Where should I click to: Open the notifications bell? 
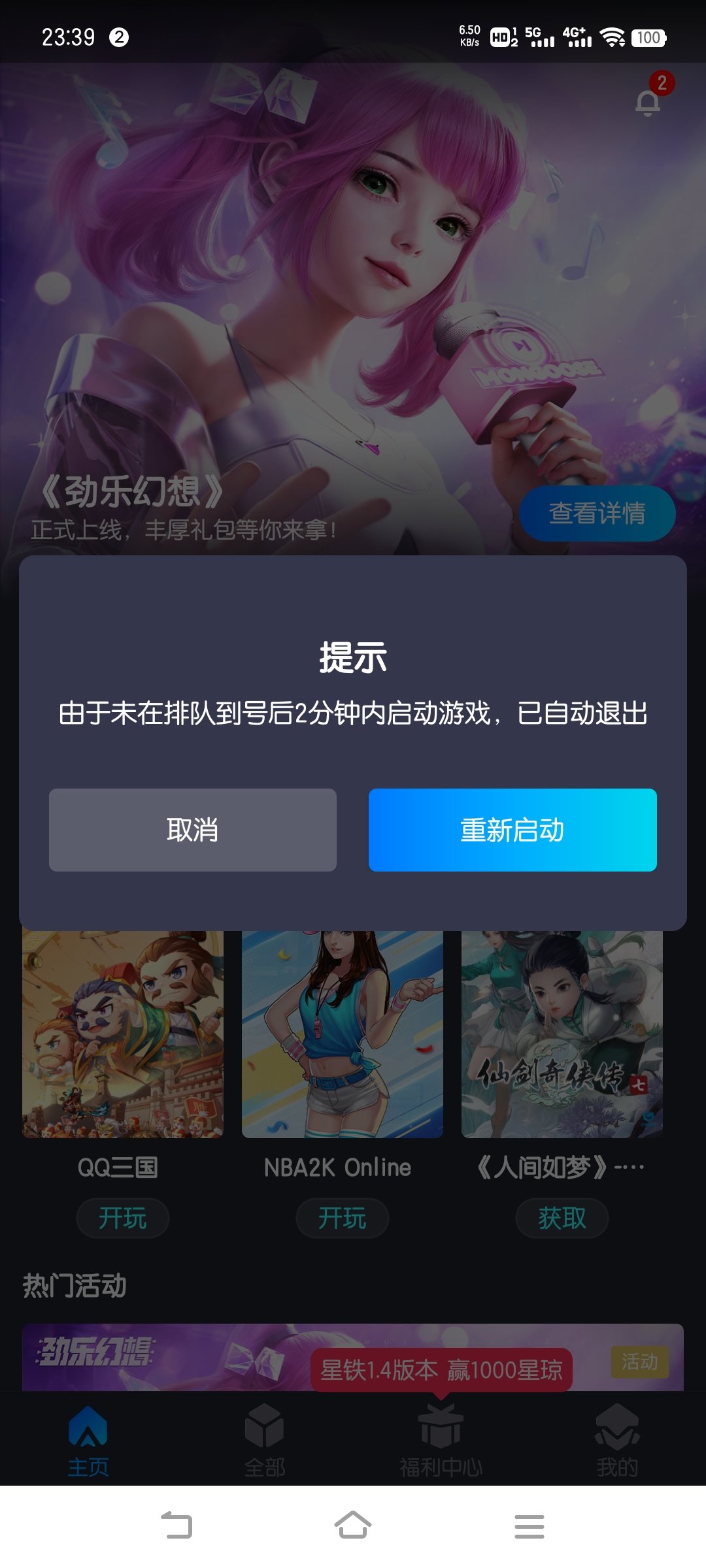pos(648,101)
